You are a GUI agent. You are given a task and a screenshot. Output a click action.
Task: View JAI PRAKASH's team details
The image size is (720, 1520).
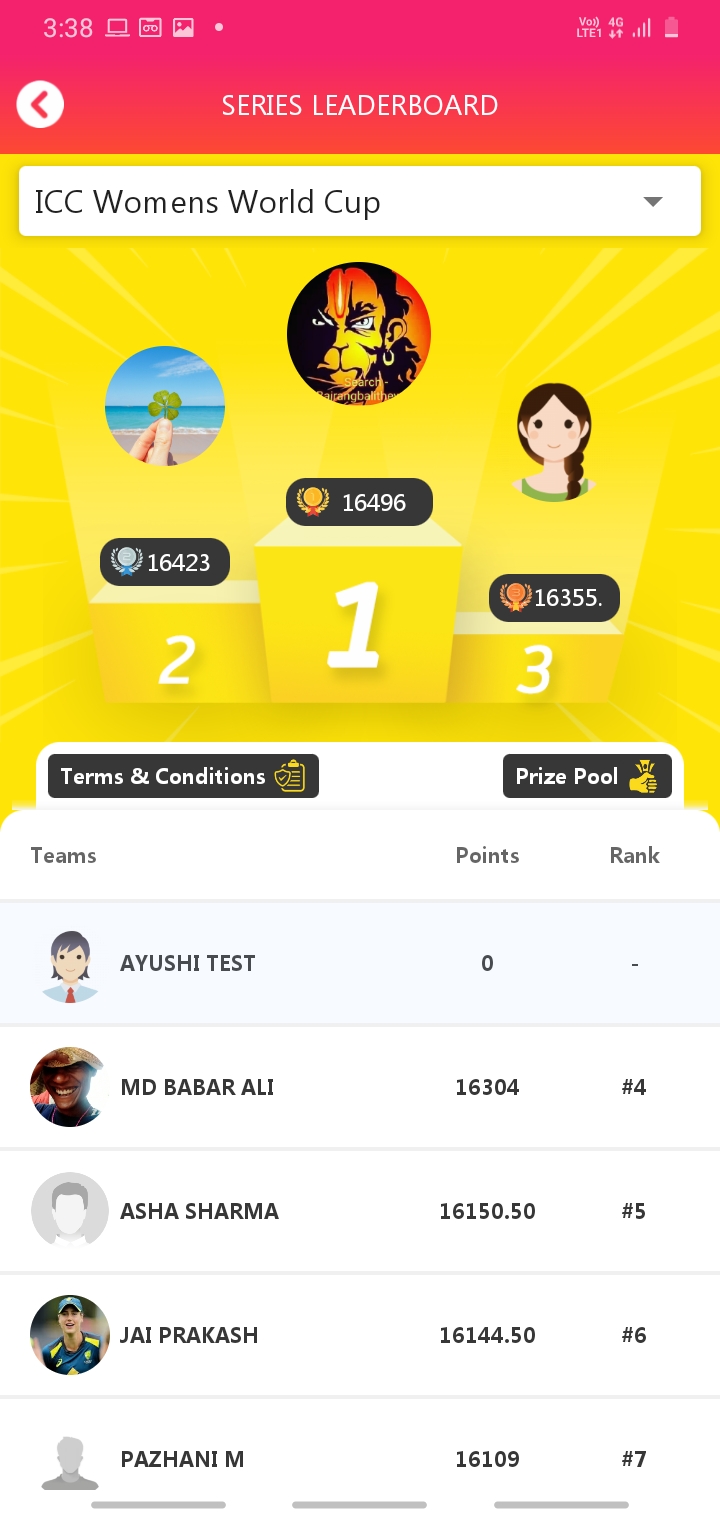[x=360, y=1335]
